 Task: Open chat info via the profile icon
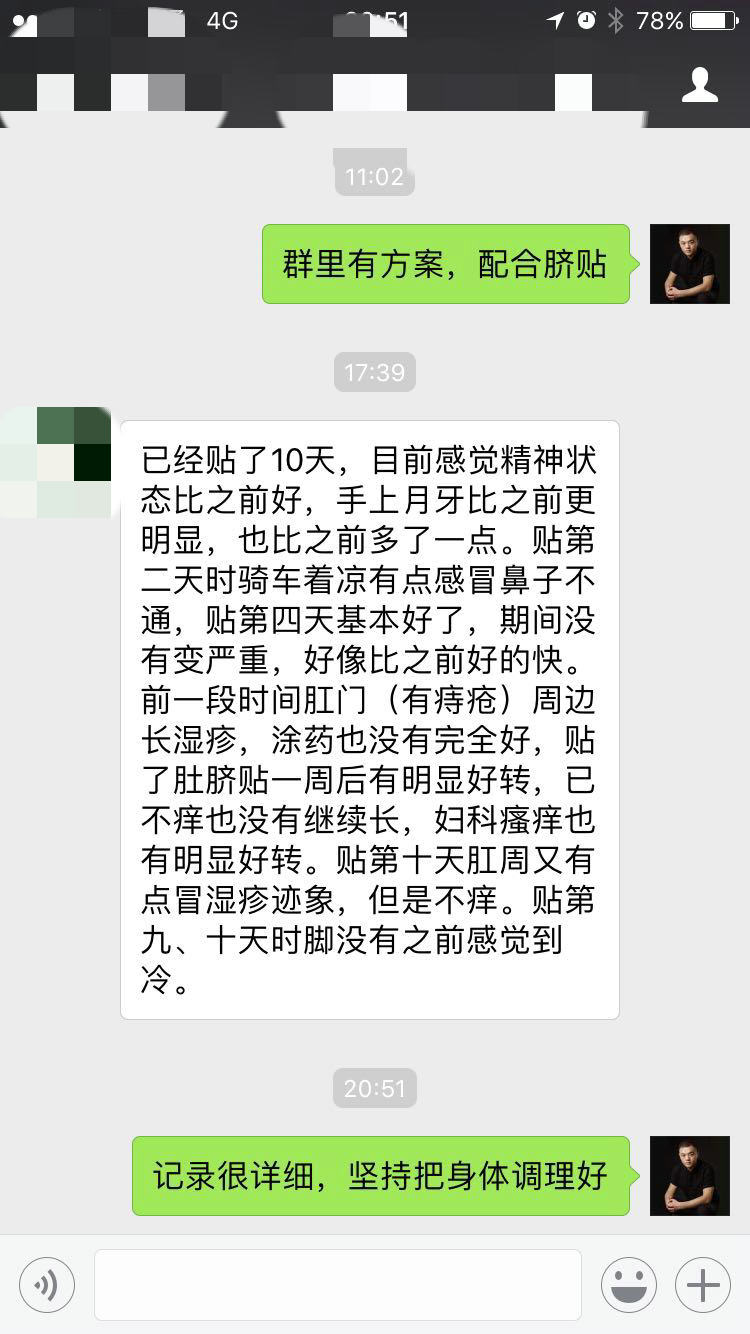[699, 85]
